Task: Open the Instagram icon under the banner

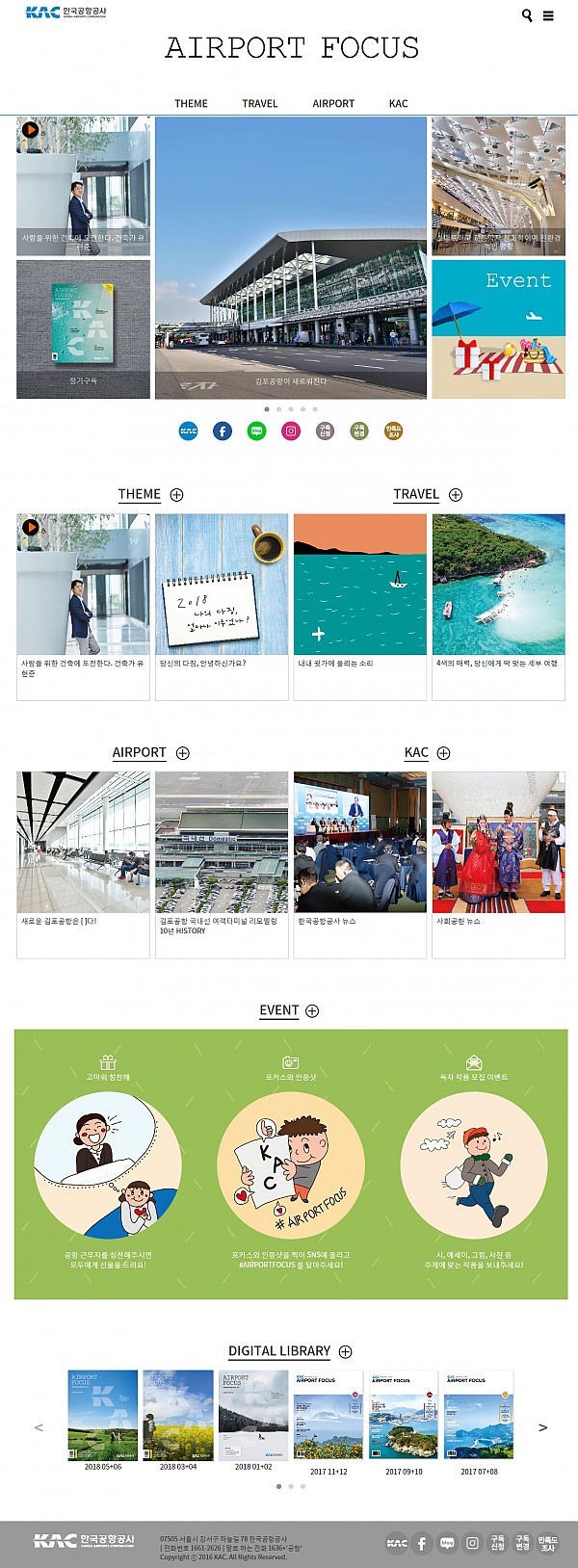Action: pos(290,431)
